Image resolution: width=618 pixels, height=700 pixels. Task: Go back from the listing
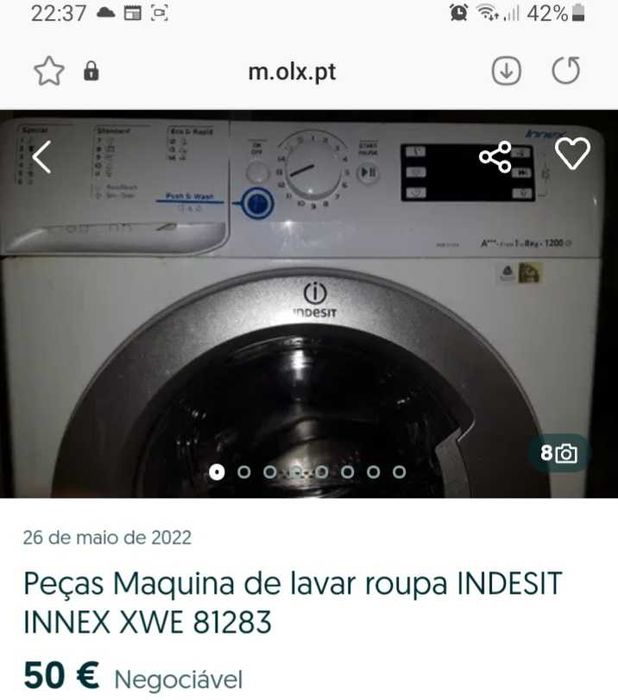(x=41, y=156)
